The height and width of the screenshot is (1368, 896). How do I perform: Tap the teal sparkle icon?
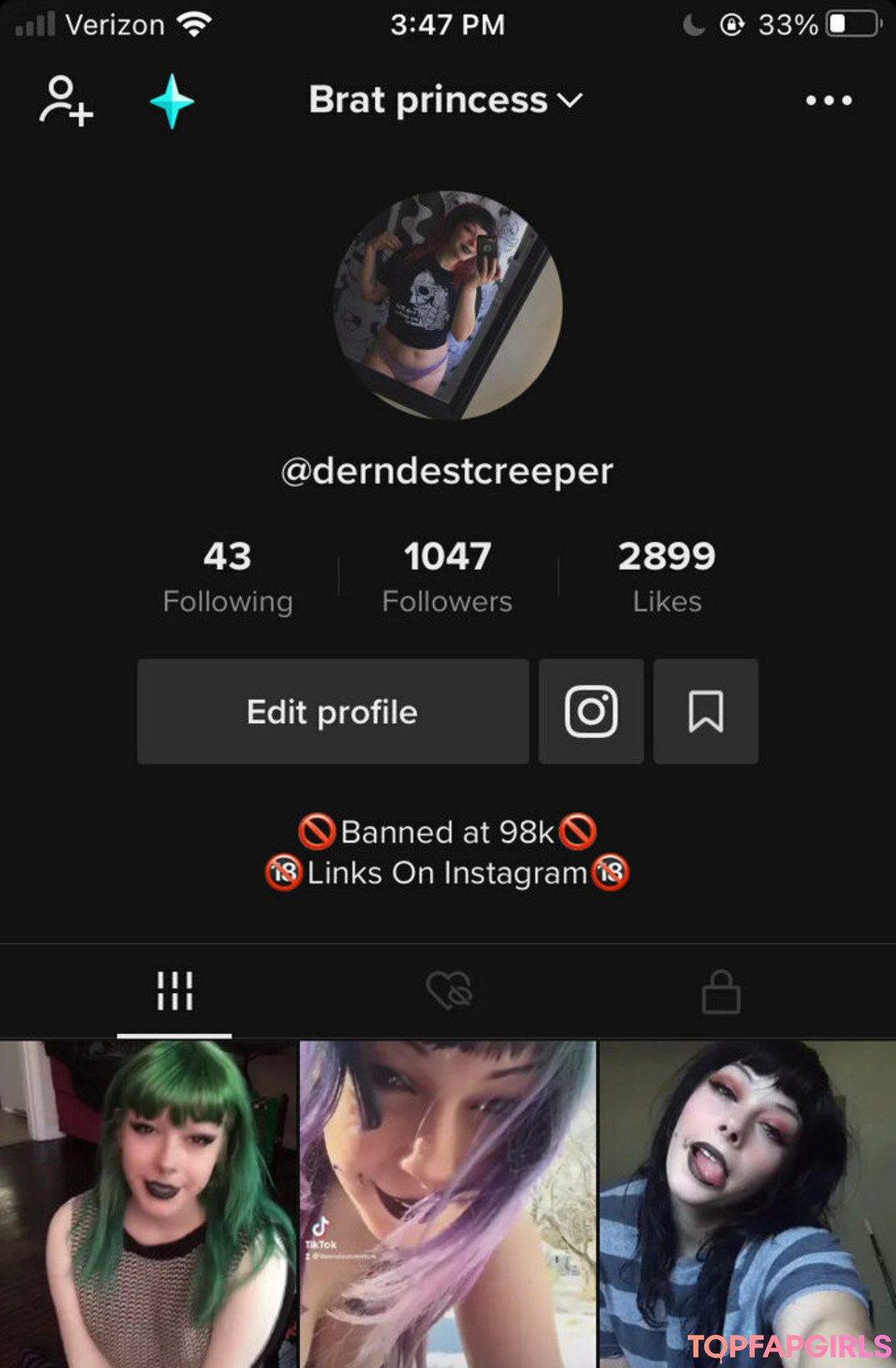point(172,101)
